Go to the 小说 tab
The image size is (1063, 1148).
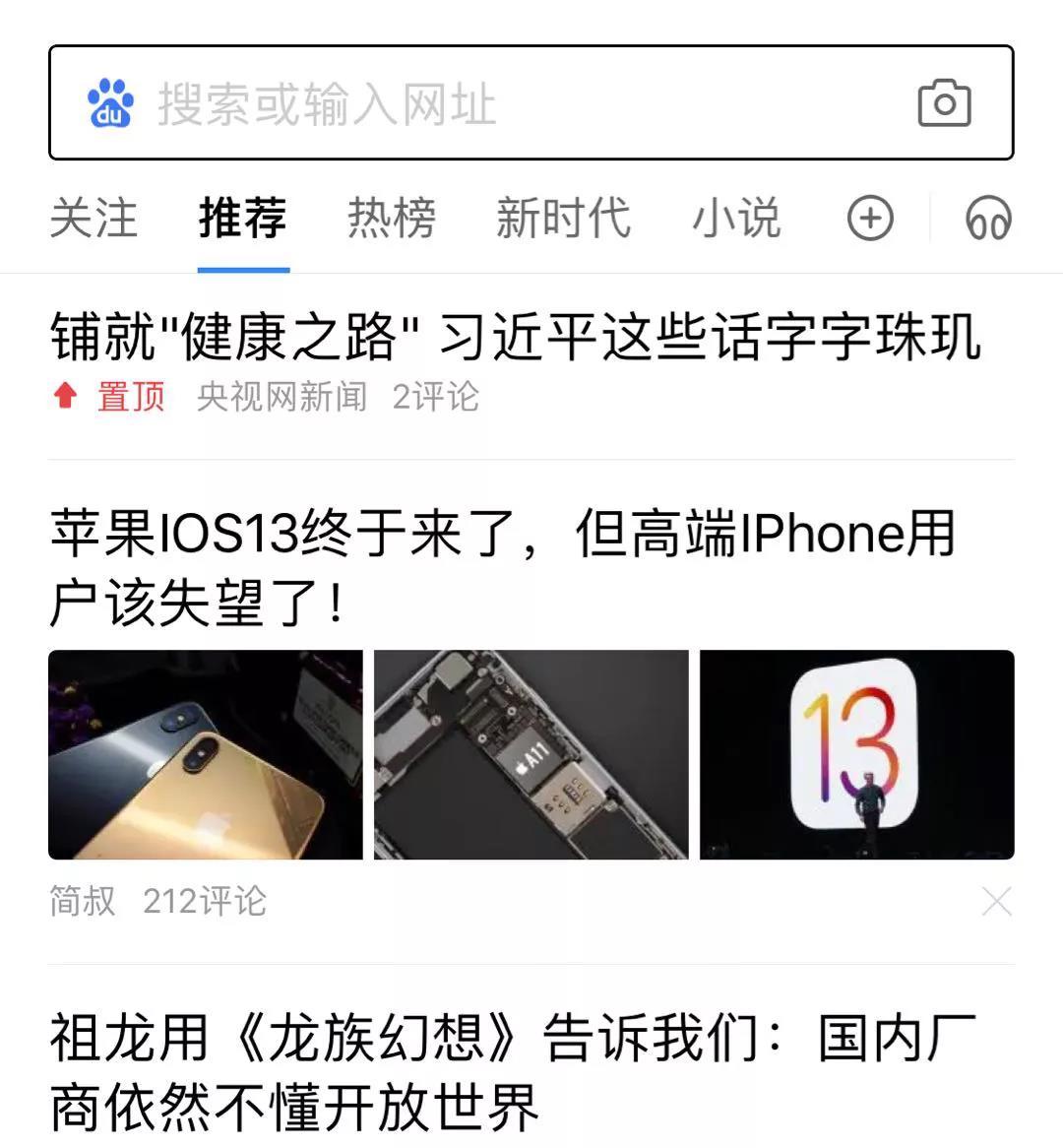tap(736, 218)
